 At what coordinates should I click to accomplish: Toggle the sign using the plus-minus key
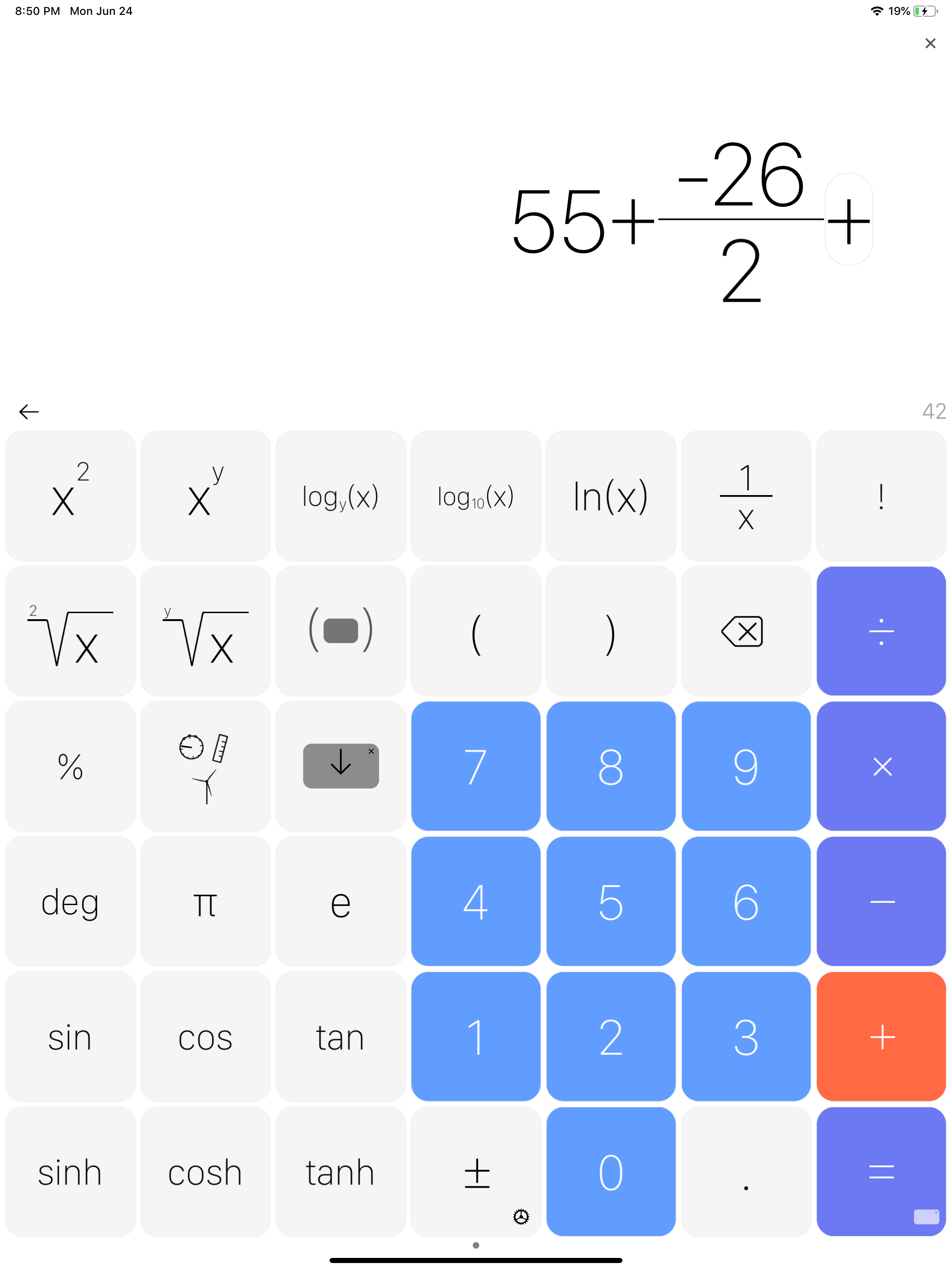pyautogui.click(x=476, y=1172)
